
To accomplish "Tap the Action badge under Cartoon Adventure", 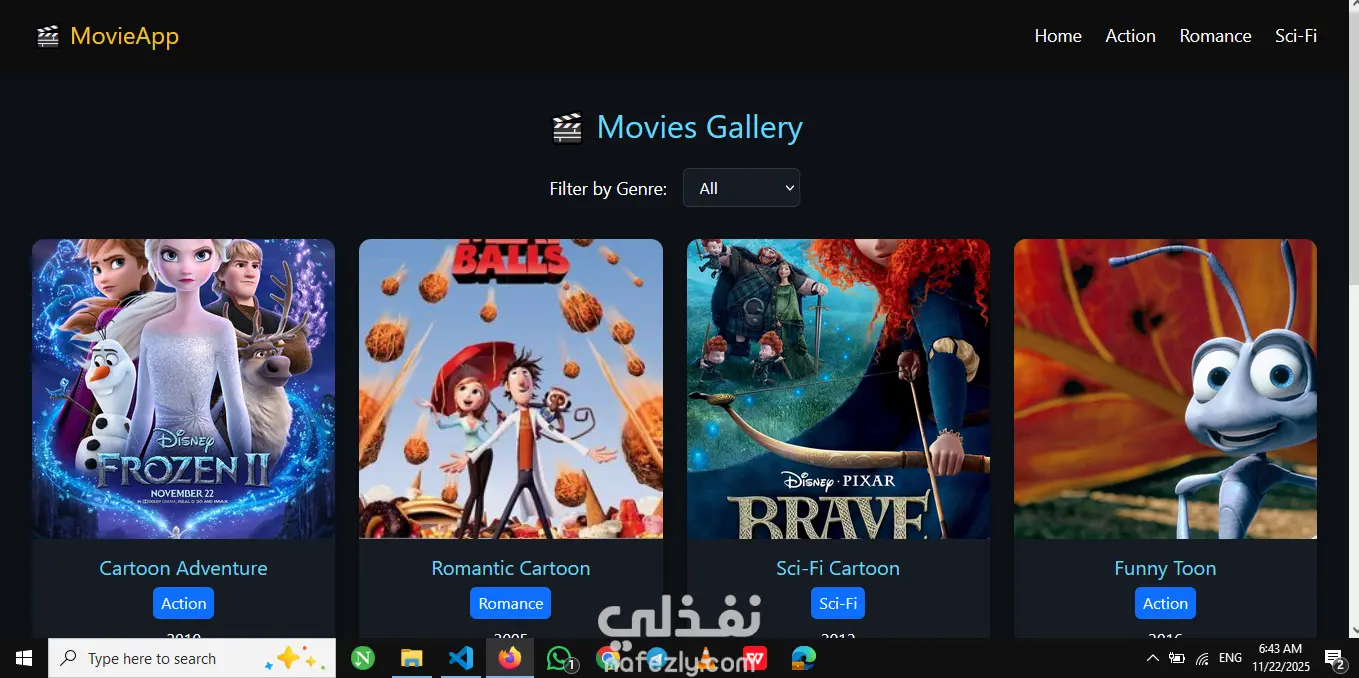I will pyautogui.click(x=183, y=603).
